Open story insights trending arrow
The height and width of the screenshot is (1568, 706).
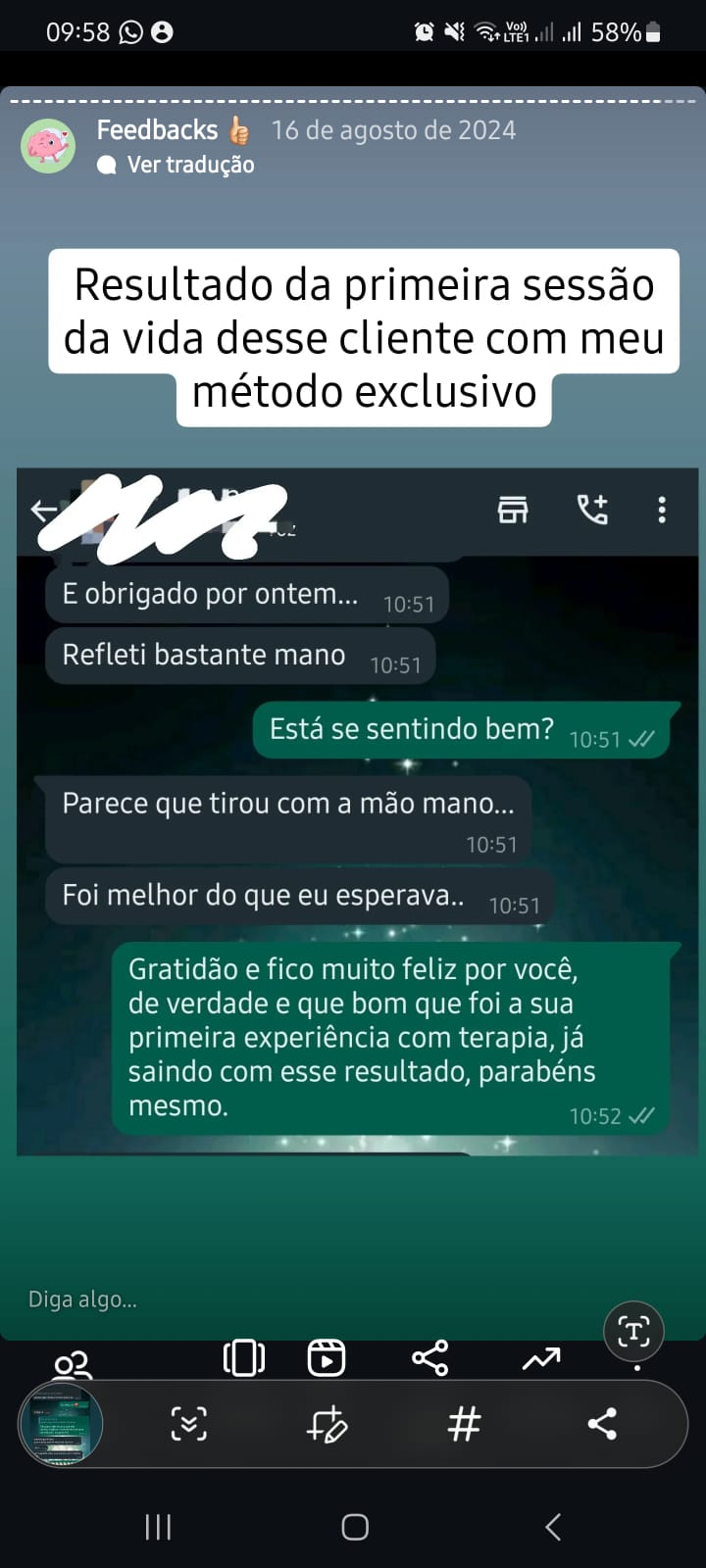541,1358
